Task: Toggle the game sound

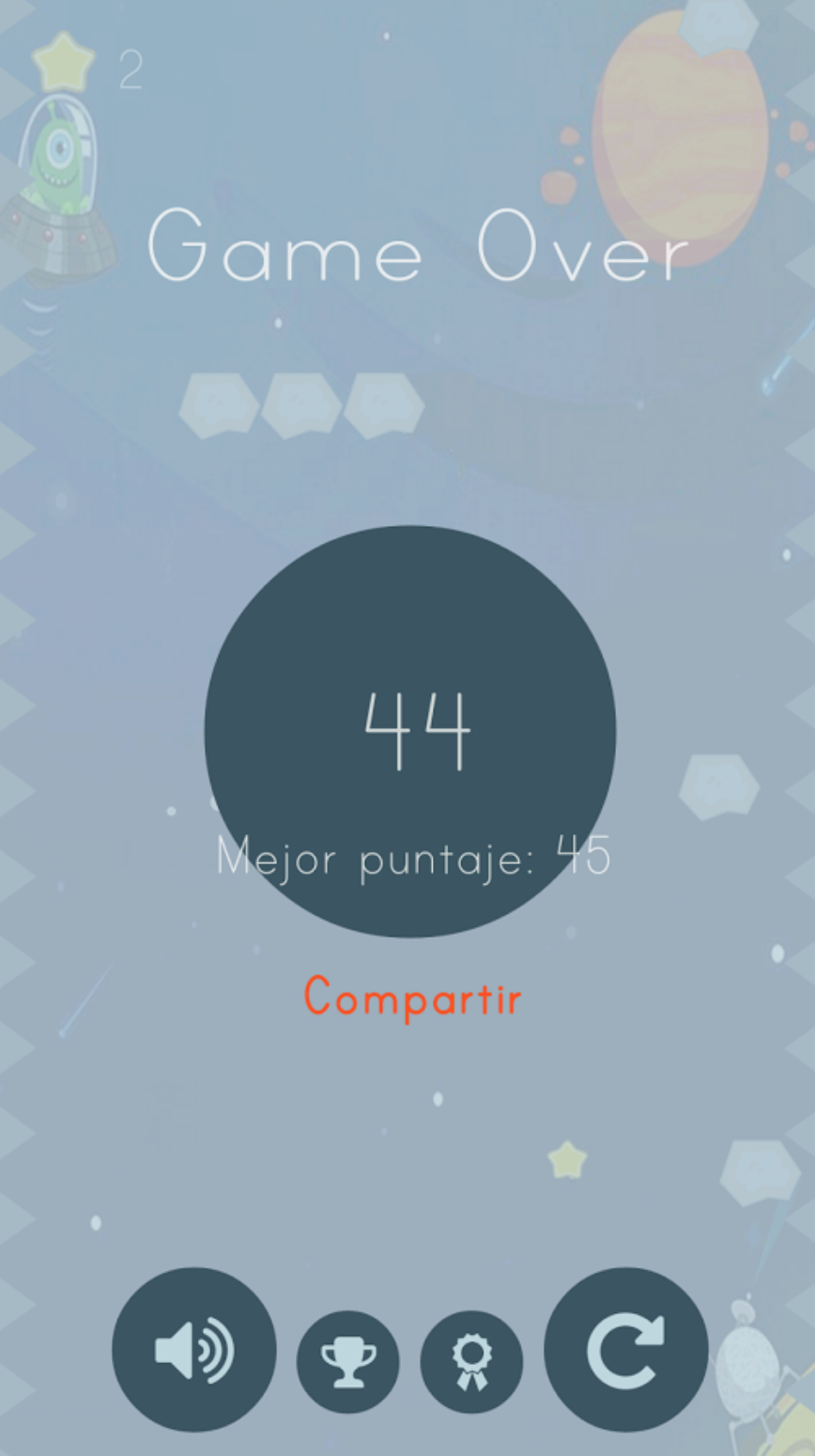Action: [x=194, y=1349]
